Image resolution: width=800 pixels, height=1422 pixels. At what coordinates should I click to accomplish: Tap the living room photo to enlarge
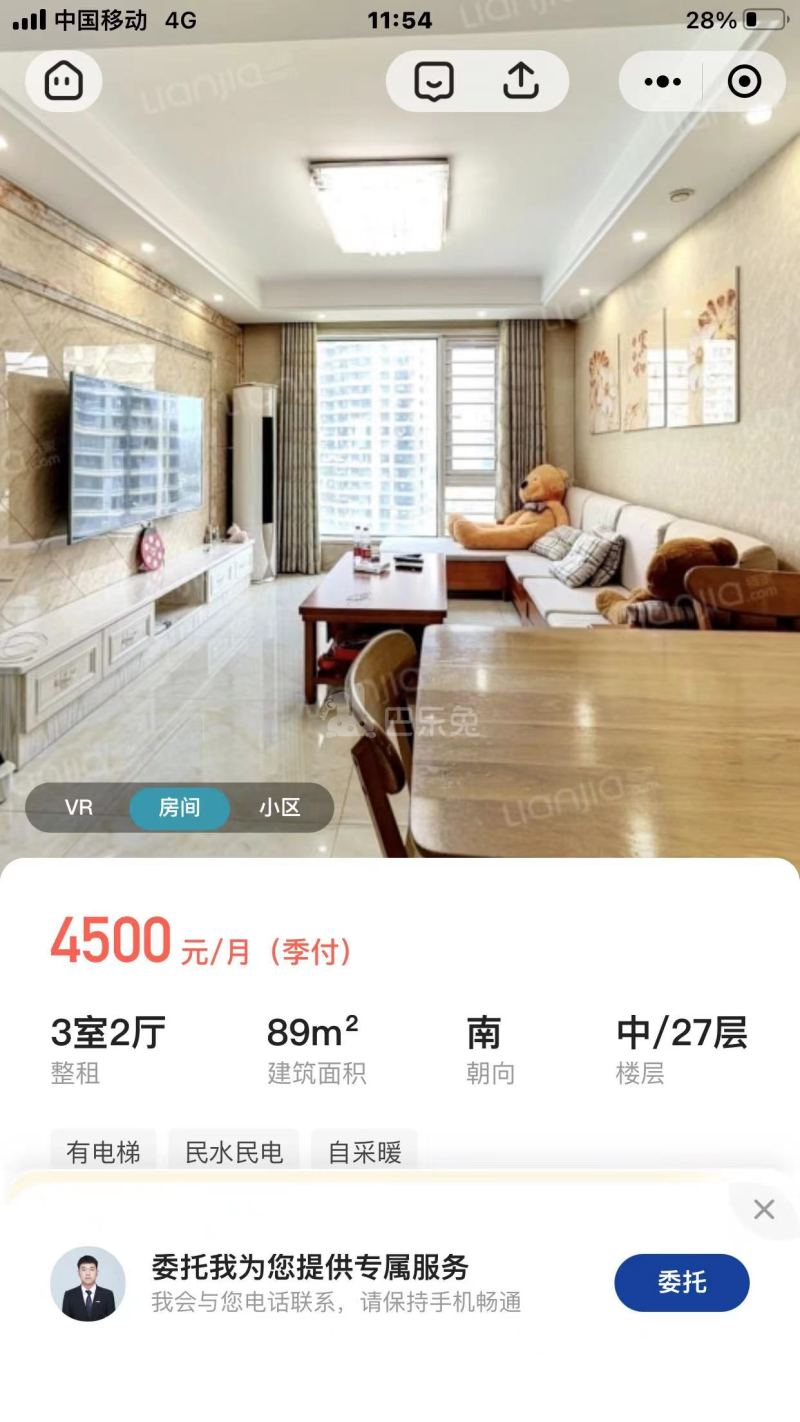pyautogui.click(x=400, y=450)
